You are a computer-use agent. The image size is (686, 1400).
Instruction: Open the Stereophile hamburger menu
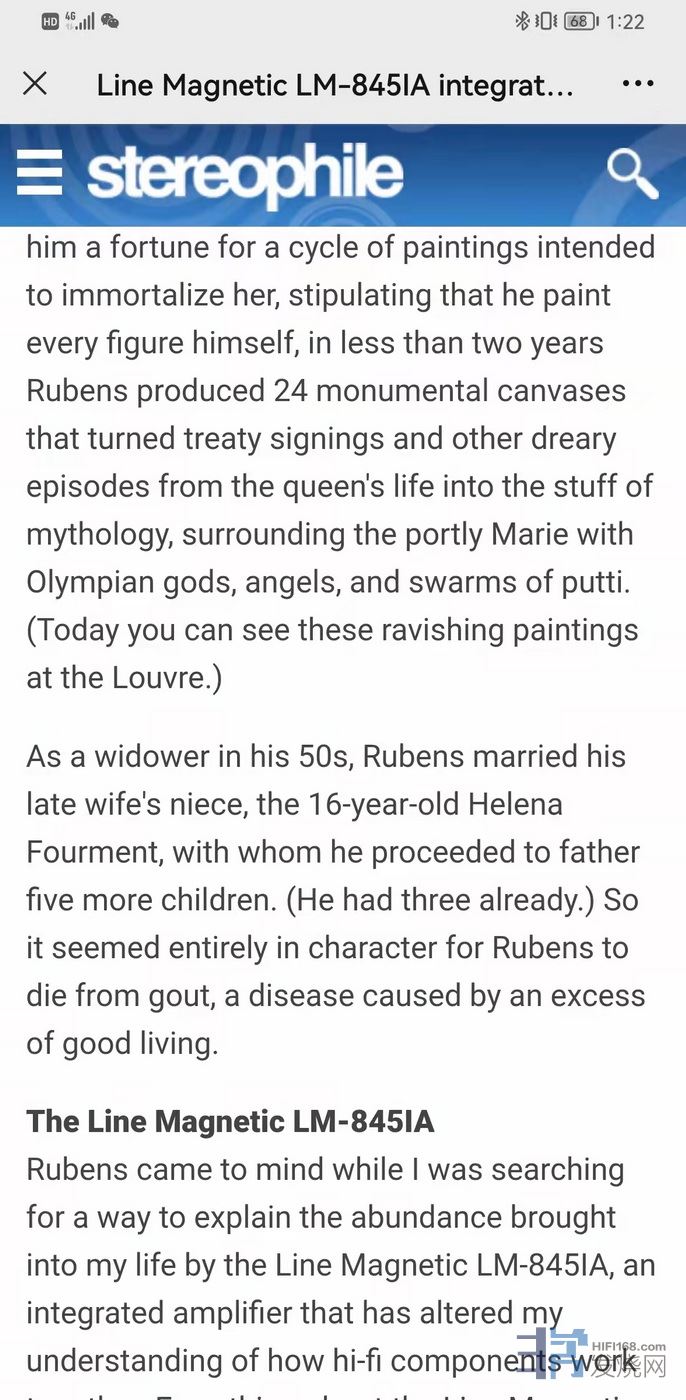40,173
